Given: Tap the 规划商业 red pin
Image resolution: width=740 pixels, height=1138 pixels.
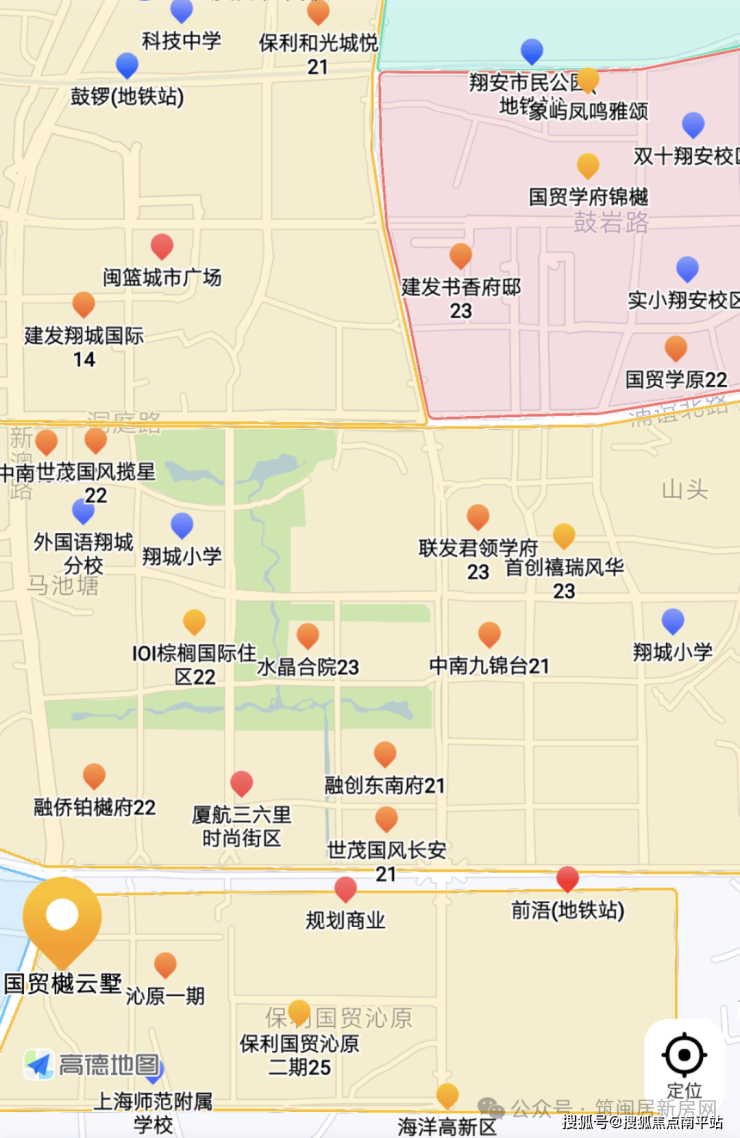Looking at the screenshot, I should pos(346,889).
